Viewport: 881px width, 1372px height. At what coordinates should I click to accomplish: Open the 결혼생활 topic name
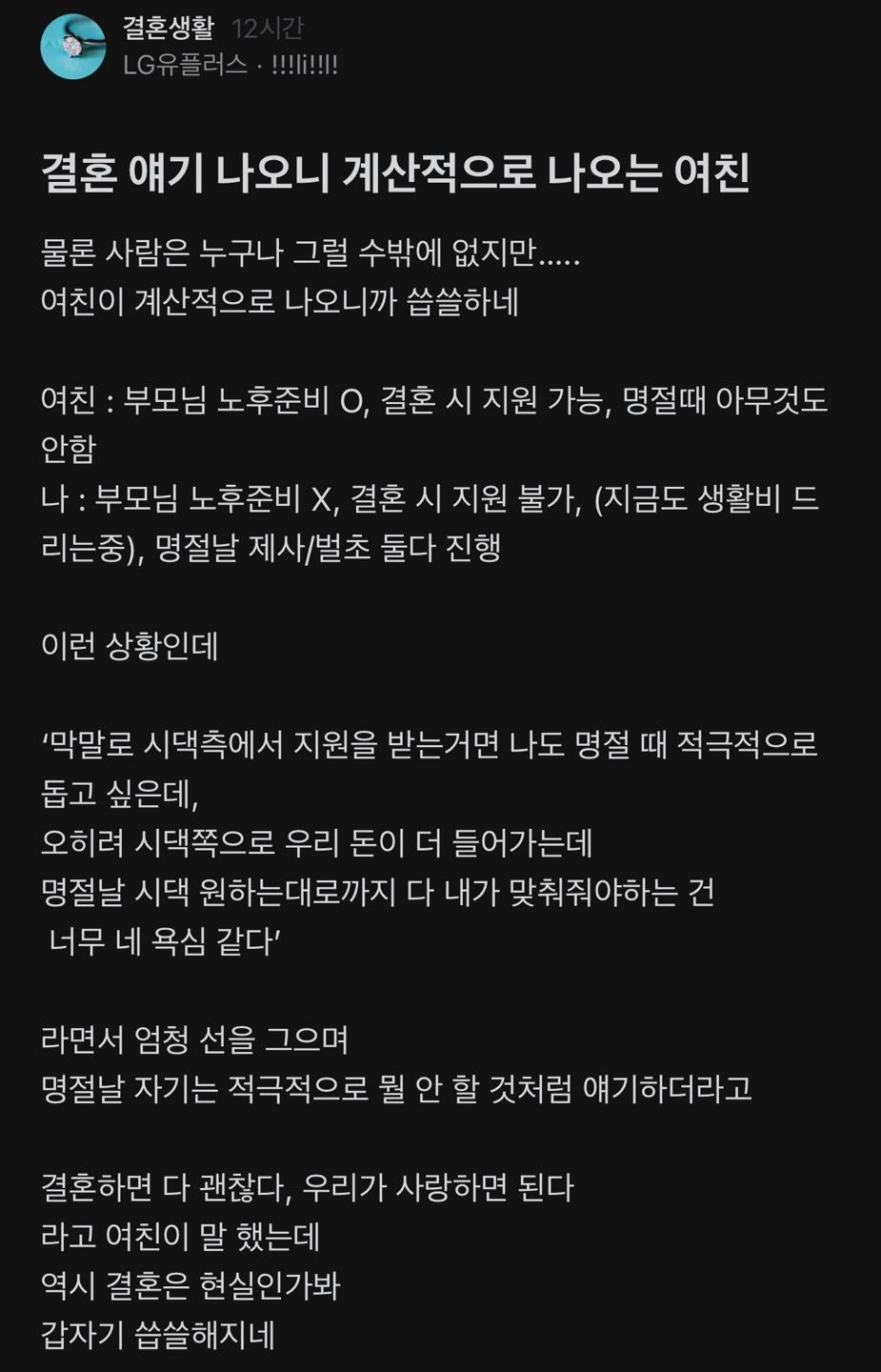tap(168, 29)
